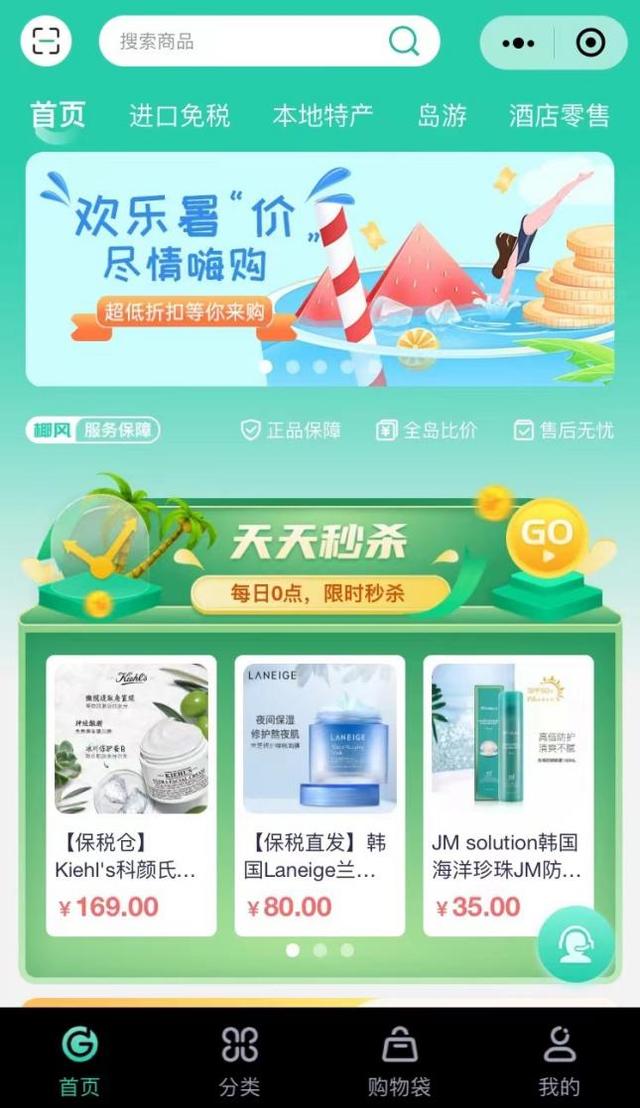Open the 购物袋 shopping bag
The width and height of the screenshot is (640, 1108).
click(399, 1061)
